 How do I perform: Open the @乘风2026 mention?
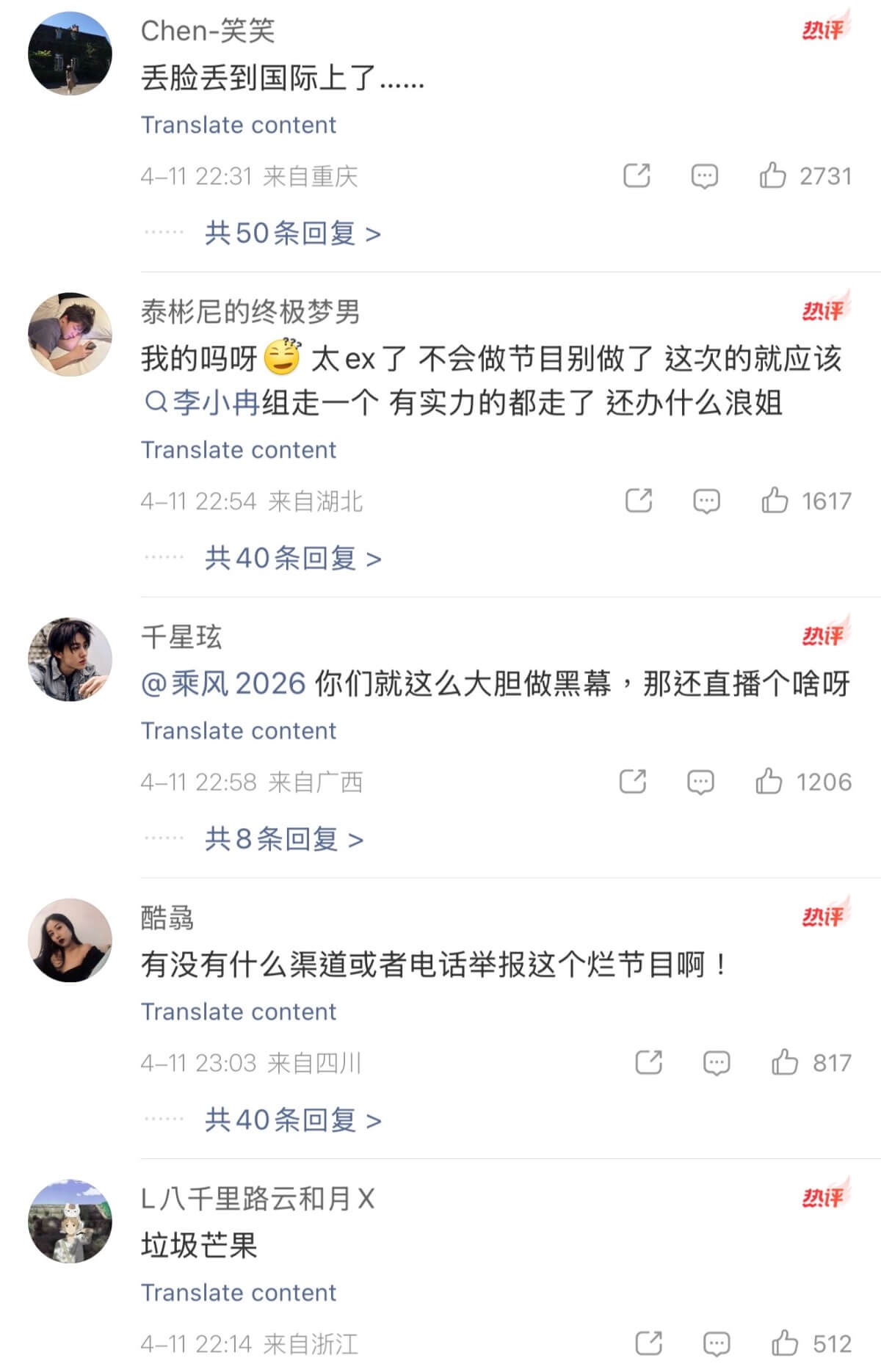tap(223, 684)
